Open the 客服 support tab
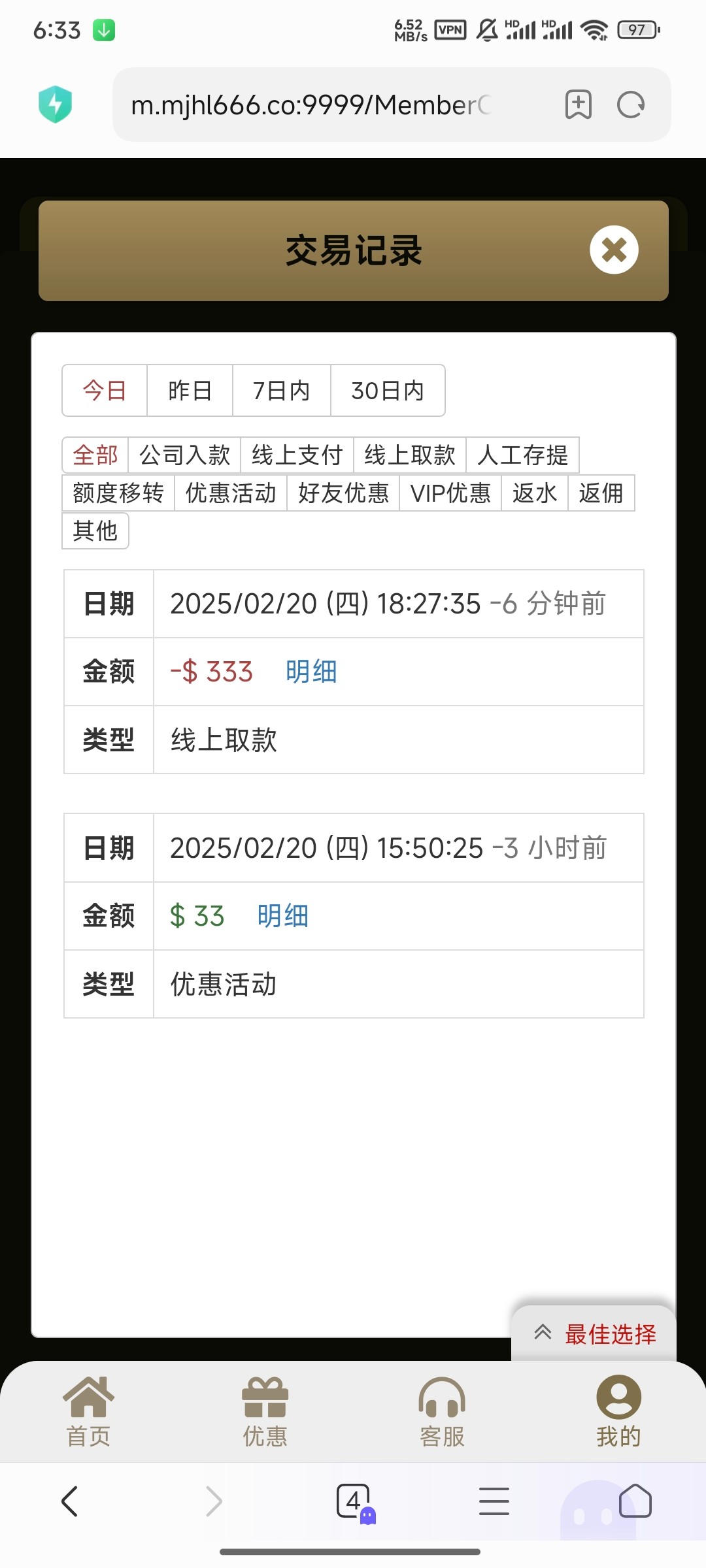 [x=442, y=1411]
